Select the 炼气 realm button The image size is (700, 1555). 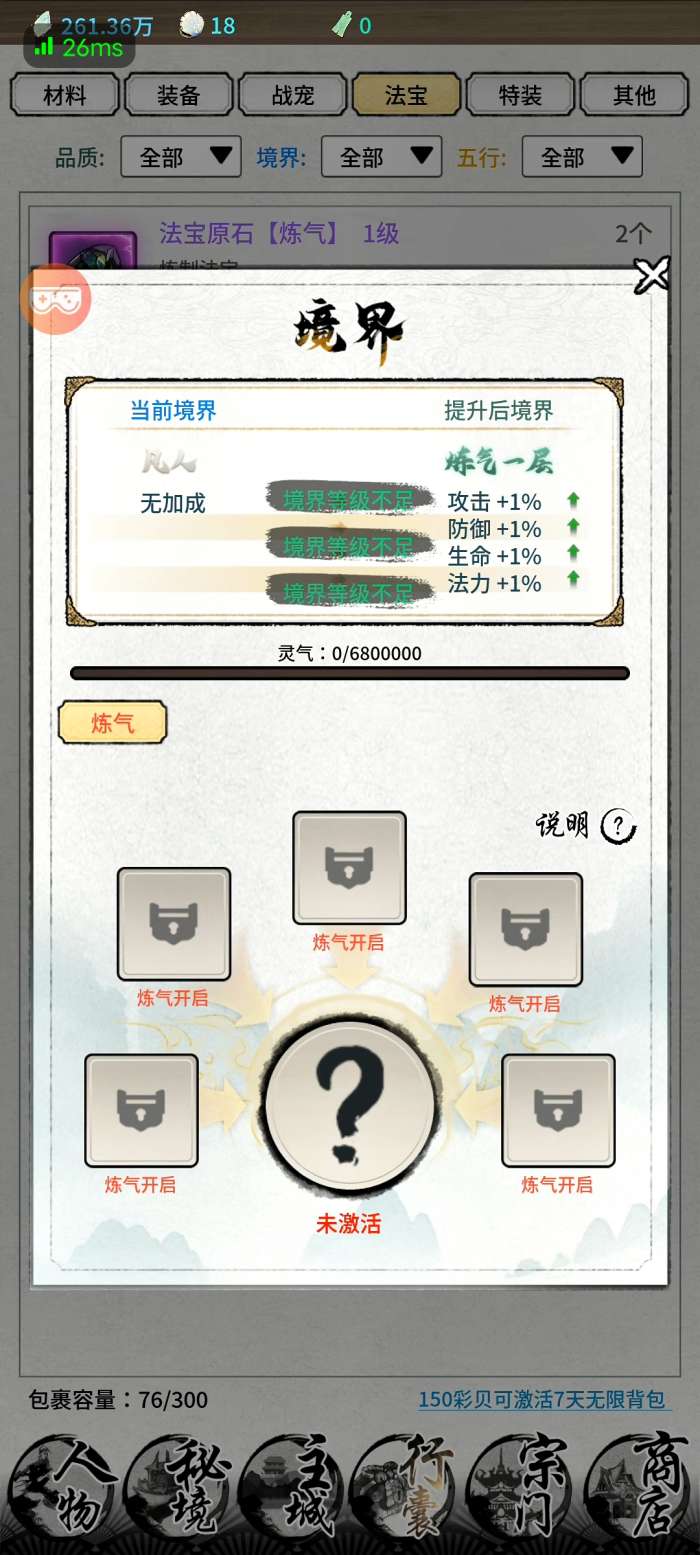coord(113,723)
